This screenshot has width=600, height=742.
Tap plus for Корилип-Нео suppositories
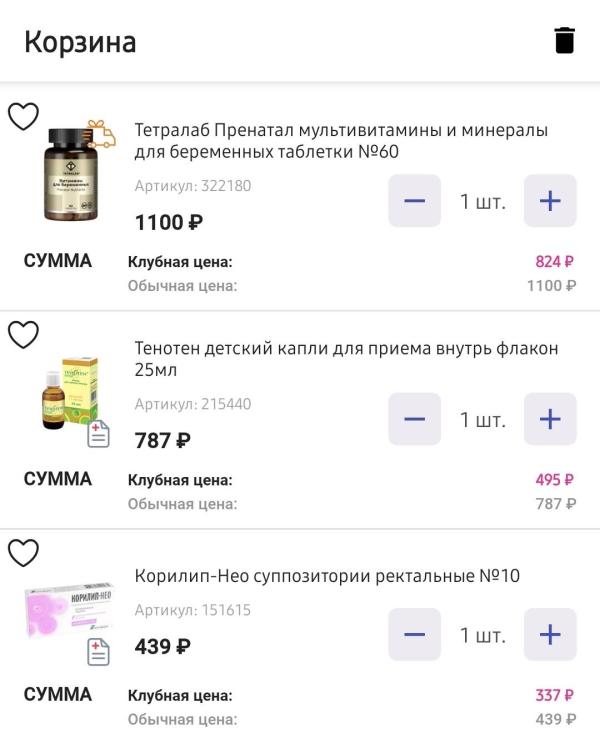click(x=550, y=635)
